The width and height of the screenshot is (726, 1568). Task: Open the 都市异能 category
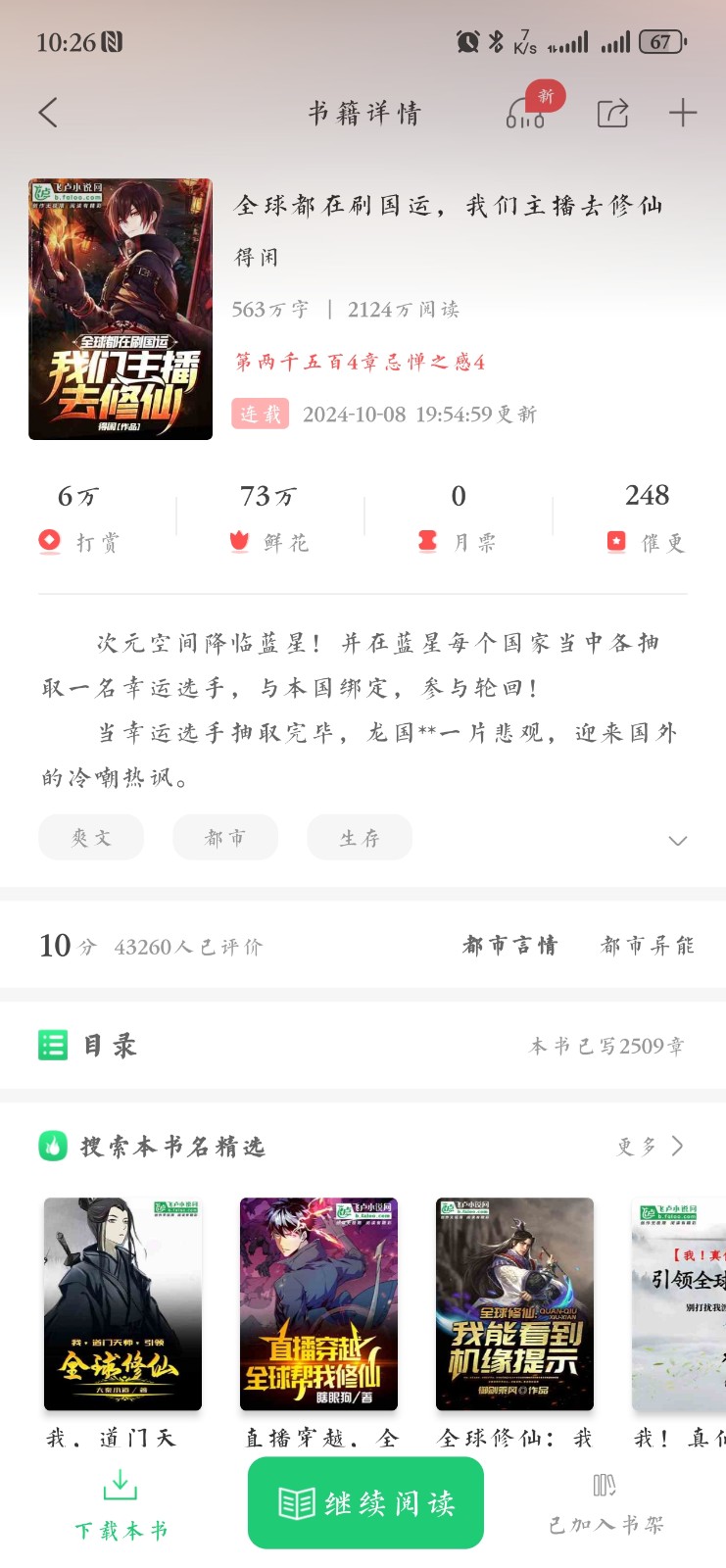647,945
